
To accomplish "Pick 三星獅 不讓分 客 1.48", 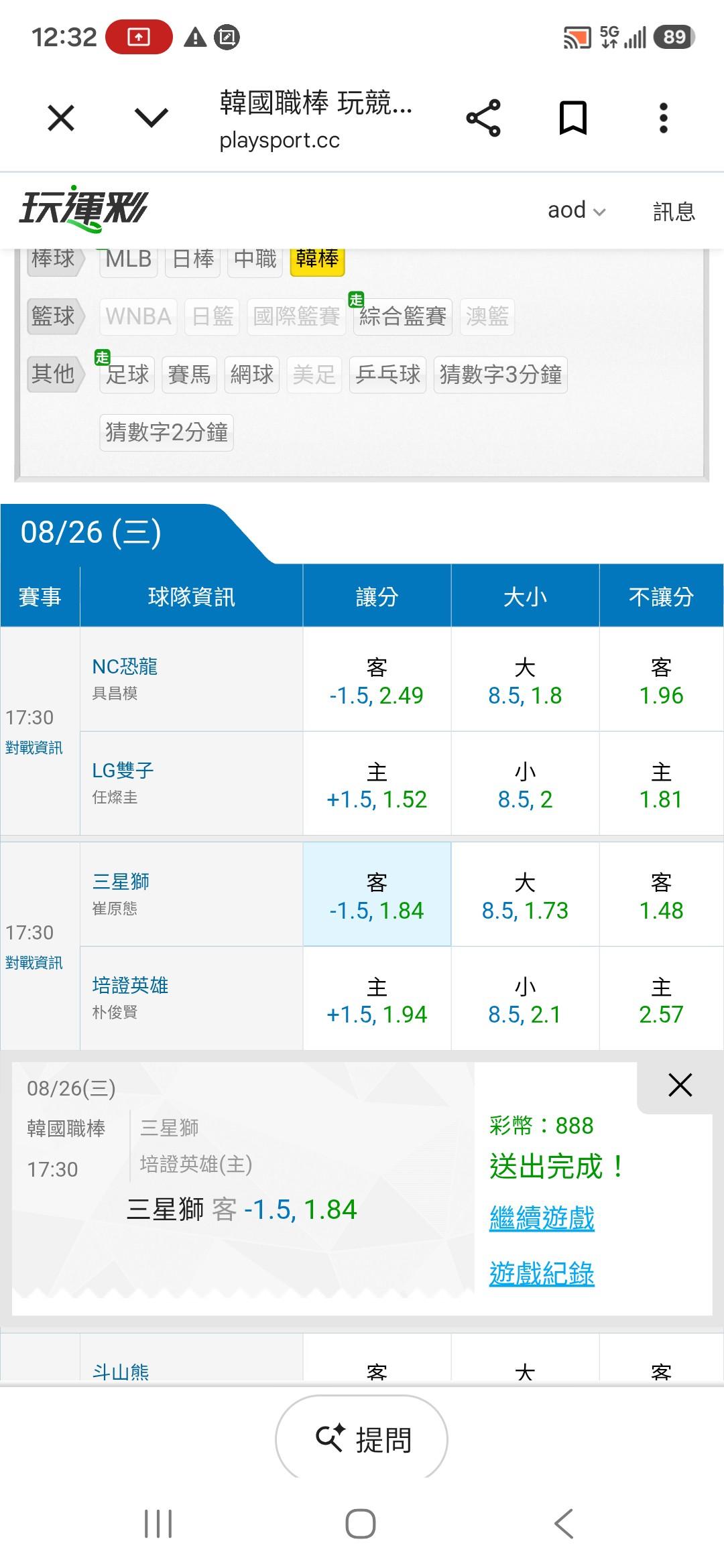I will click(661, 895).
